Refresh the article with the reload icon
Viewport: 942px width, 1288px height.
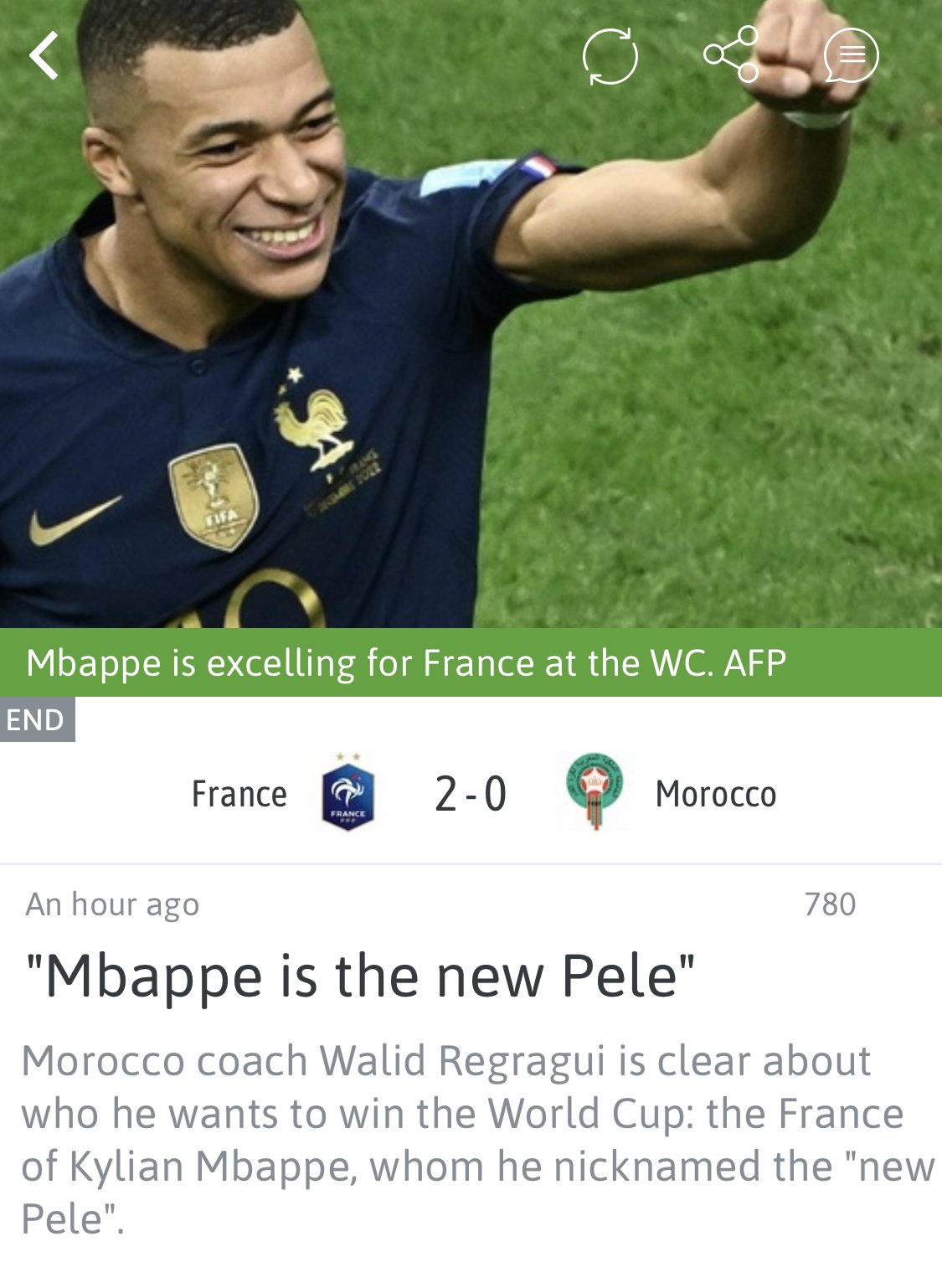click(610, 56)
